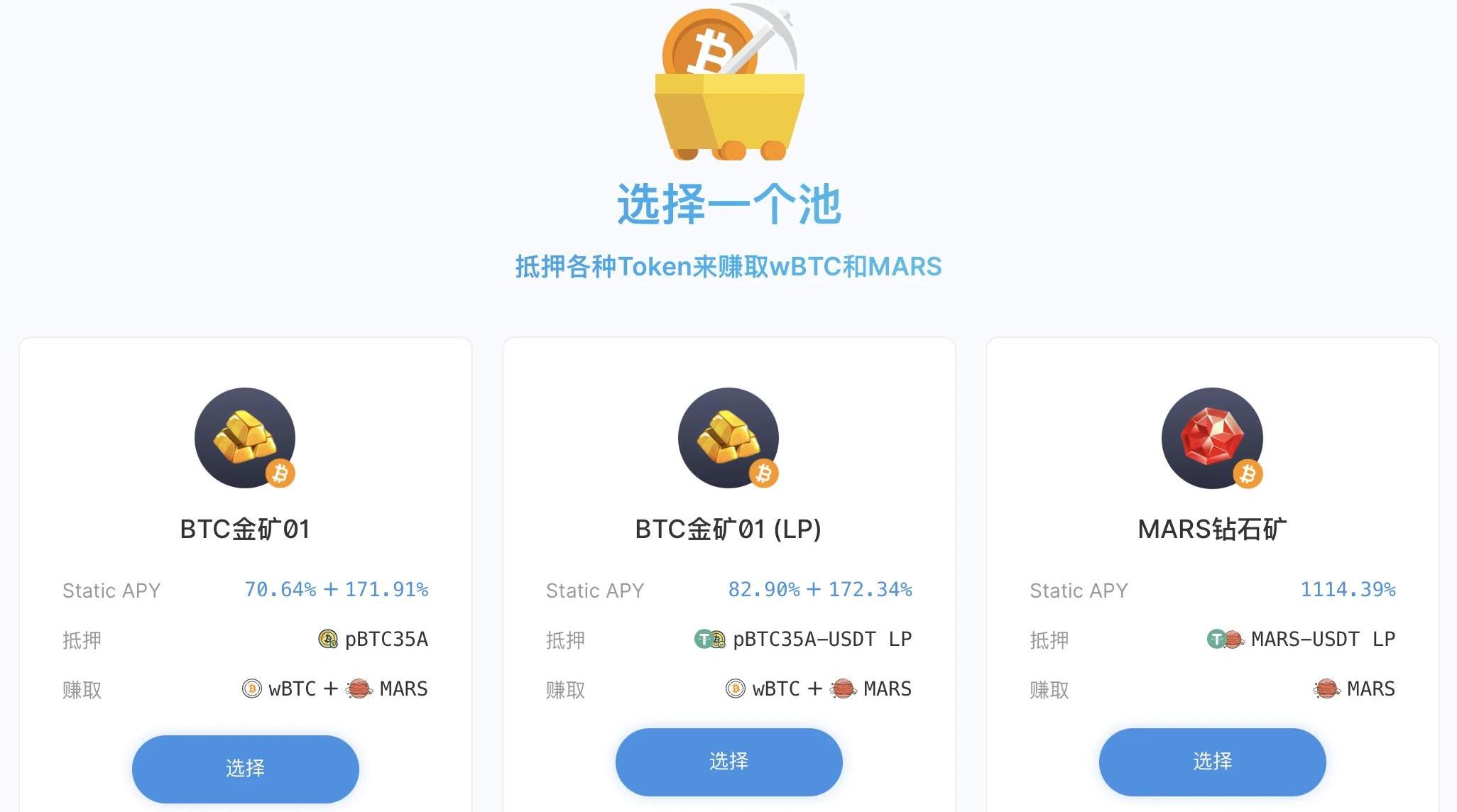Tap 选择 under MARS钻石矿
This screenshot has width=1457, height=812.
coord(1212,762)
